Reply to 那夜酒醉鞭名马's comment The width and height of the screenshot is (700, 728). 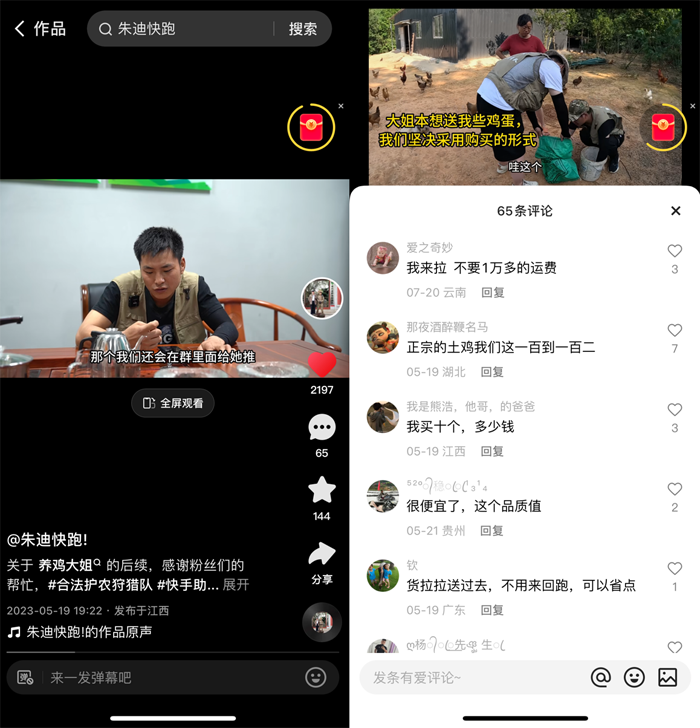point(492,372)
